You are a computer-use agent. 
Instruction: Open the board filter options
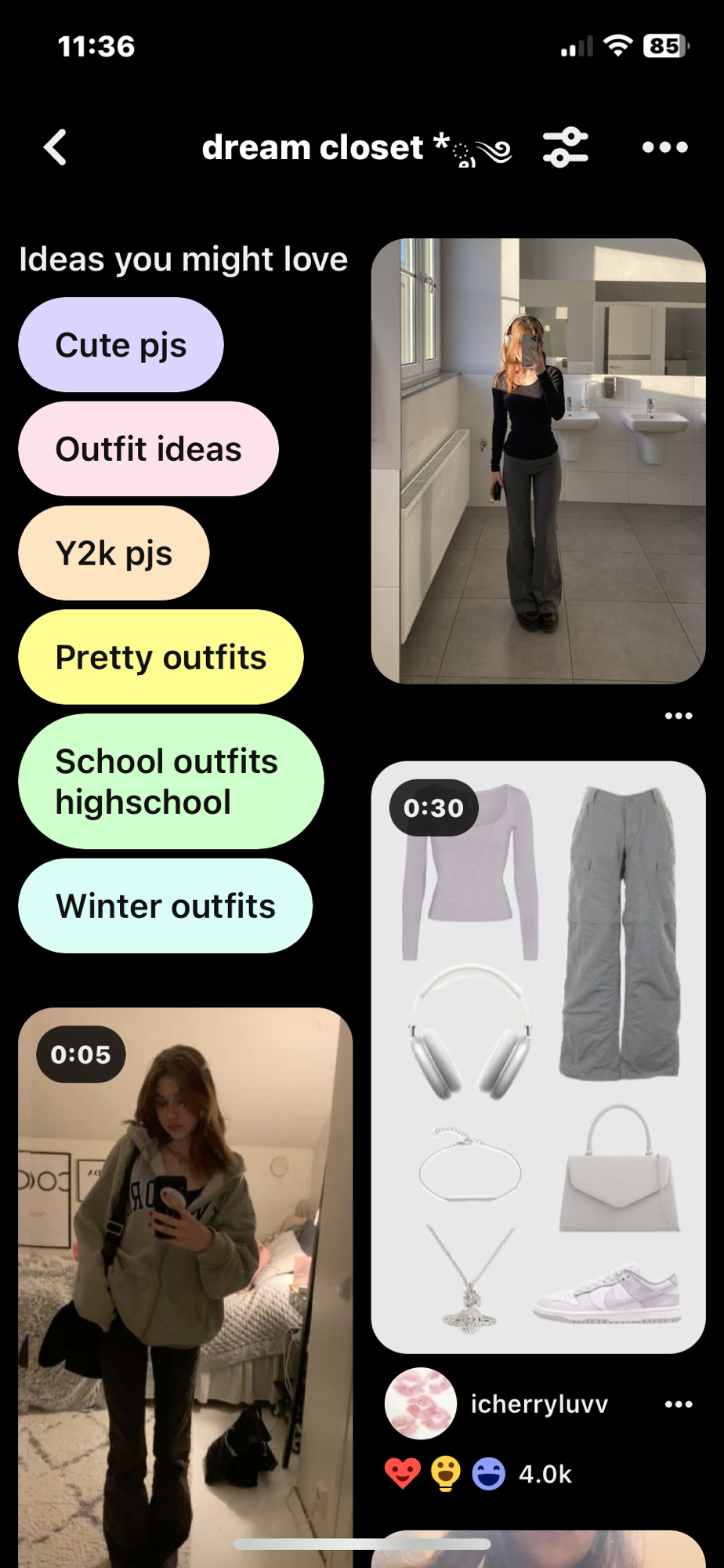(x=565, y=147)
